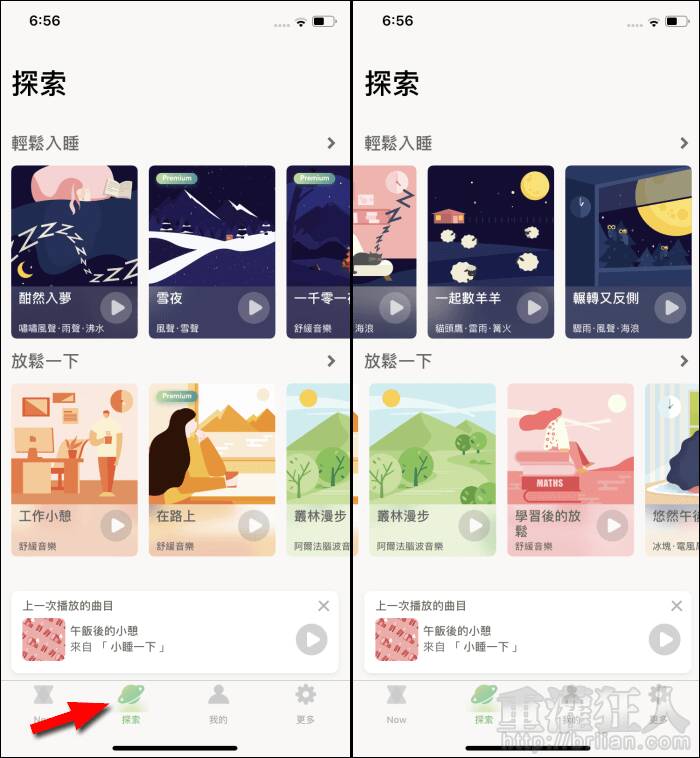The image size is (700, 758).
Task: Start playing 一起數羊羊
Action: coord(533,307)
